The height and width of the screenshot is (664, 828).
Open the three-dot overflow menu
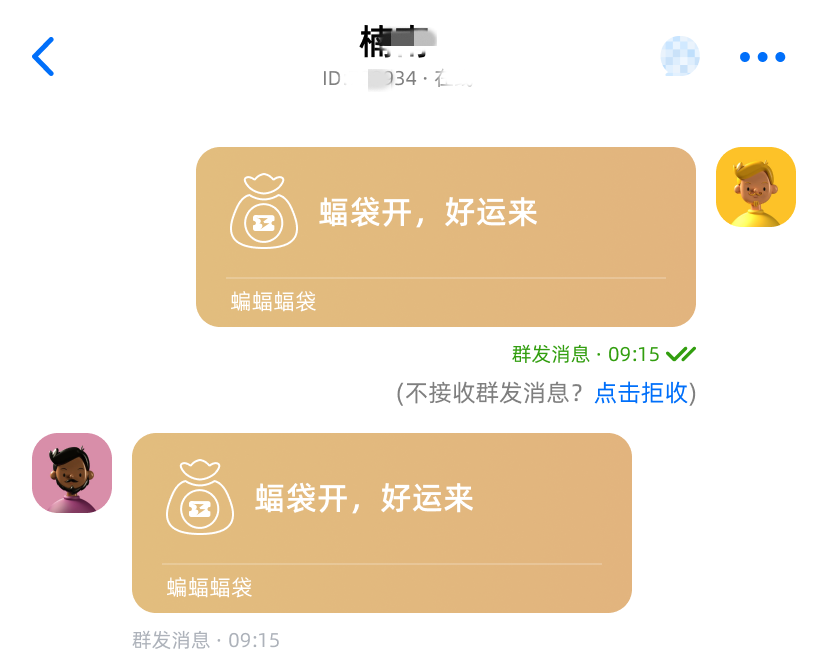pyautogui.click(x=762, y=57)
